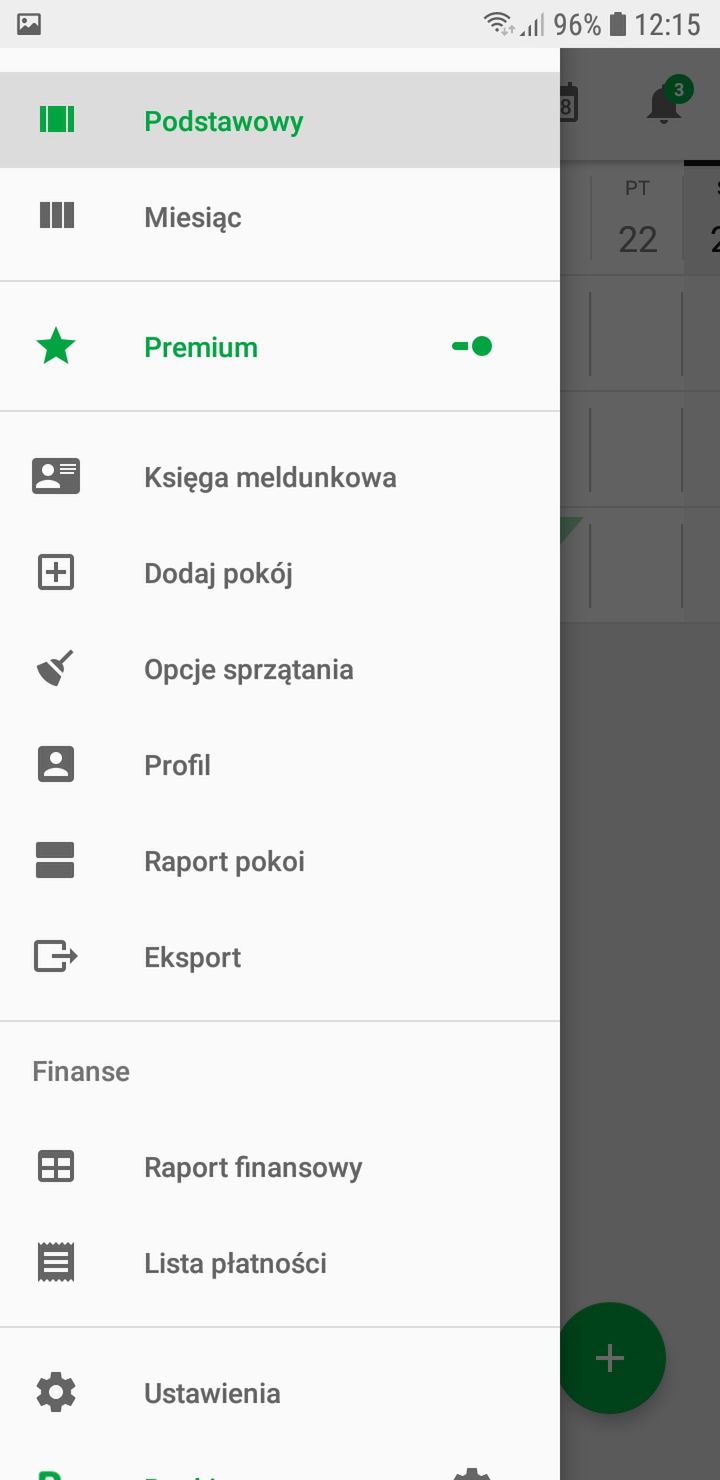Tap the green plus floating button
The image size is (720, 1480).
tap(610, 1357)
